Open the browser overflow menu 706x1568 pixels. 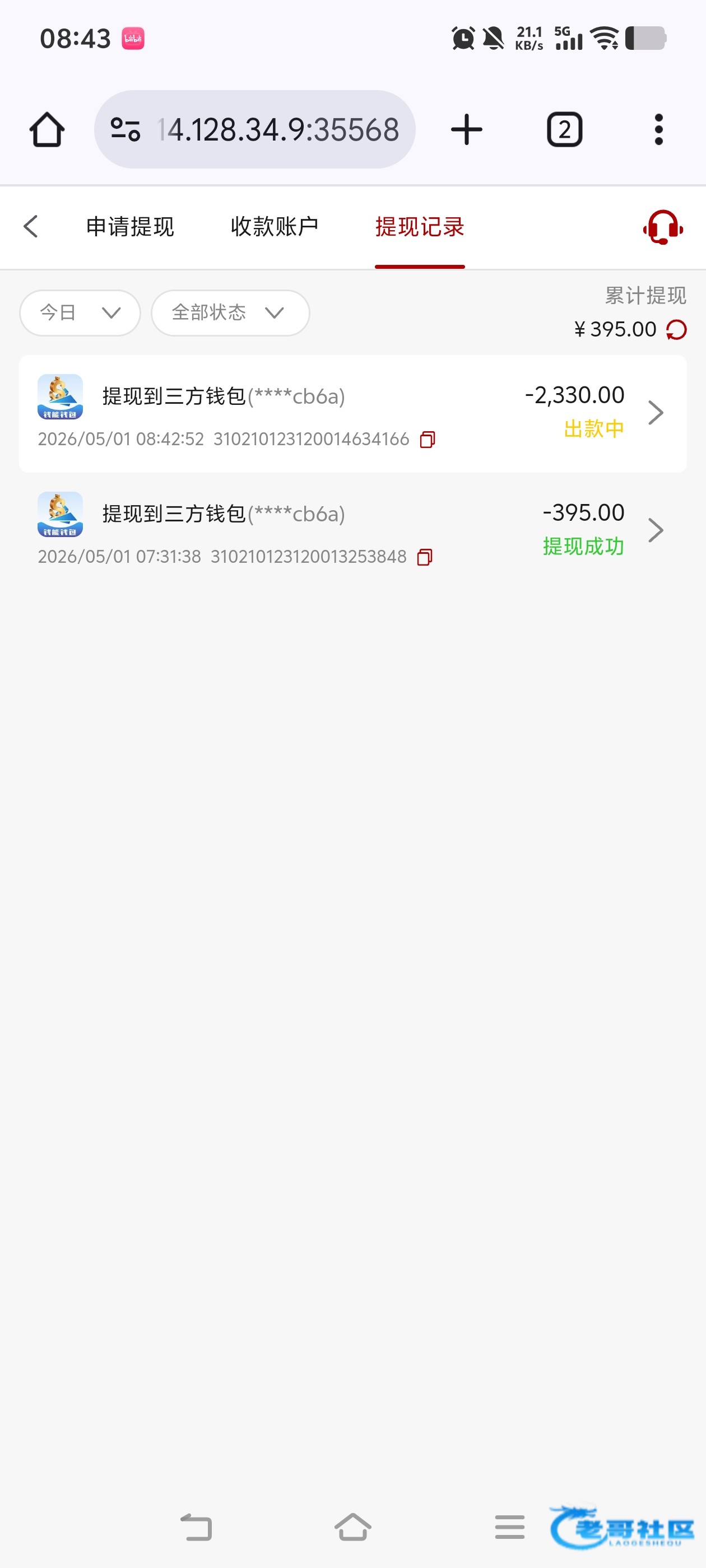click(658, 130)
